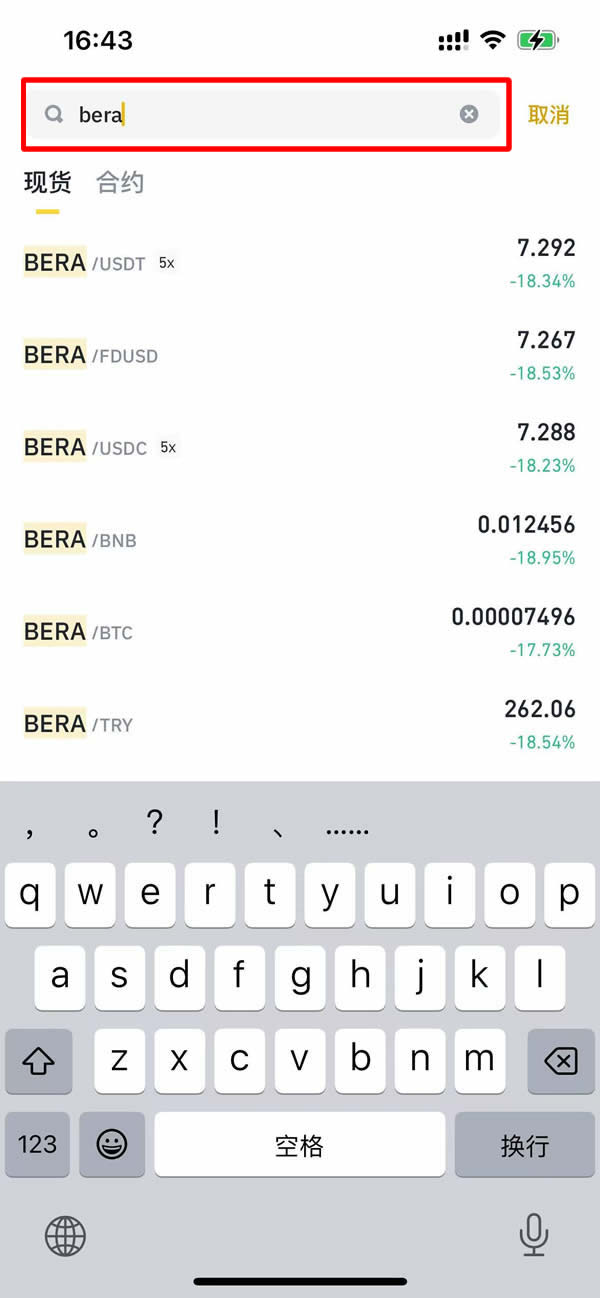Hit the keyboard backspace key
Image resolution: width=600 pixels, height=1298 pixels.
tap(560, 1061)
